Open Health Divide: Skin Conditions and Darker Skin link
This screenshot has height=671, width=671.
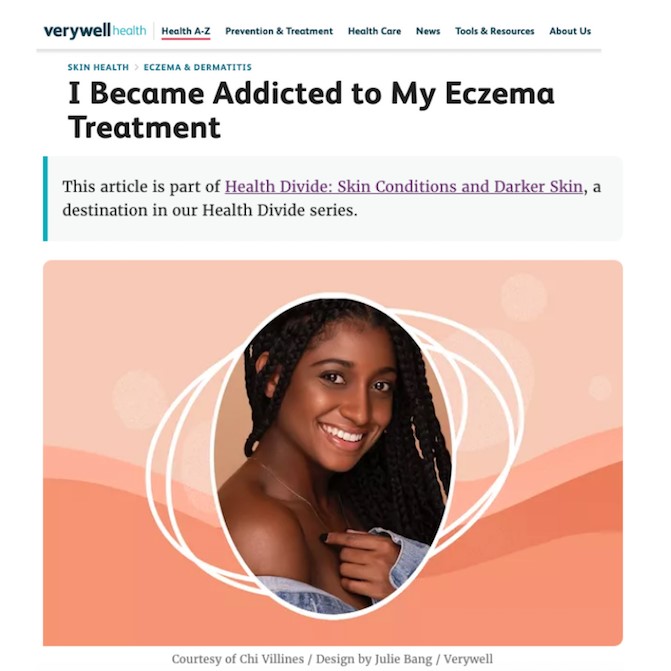(x=403, y=187)
